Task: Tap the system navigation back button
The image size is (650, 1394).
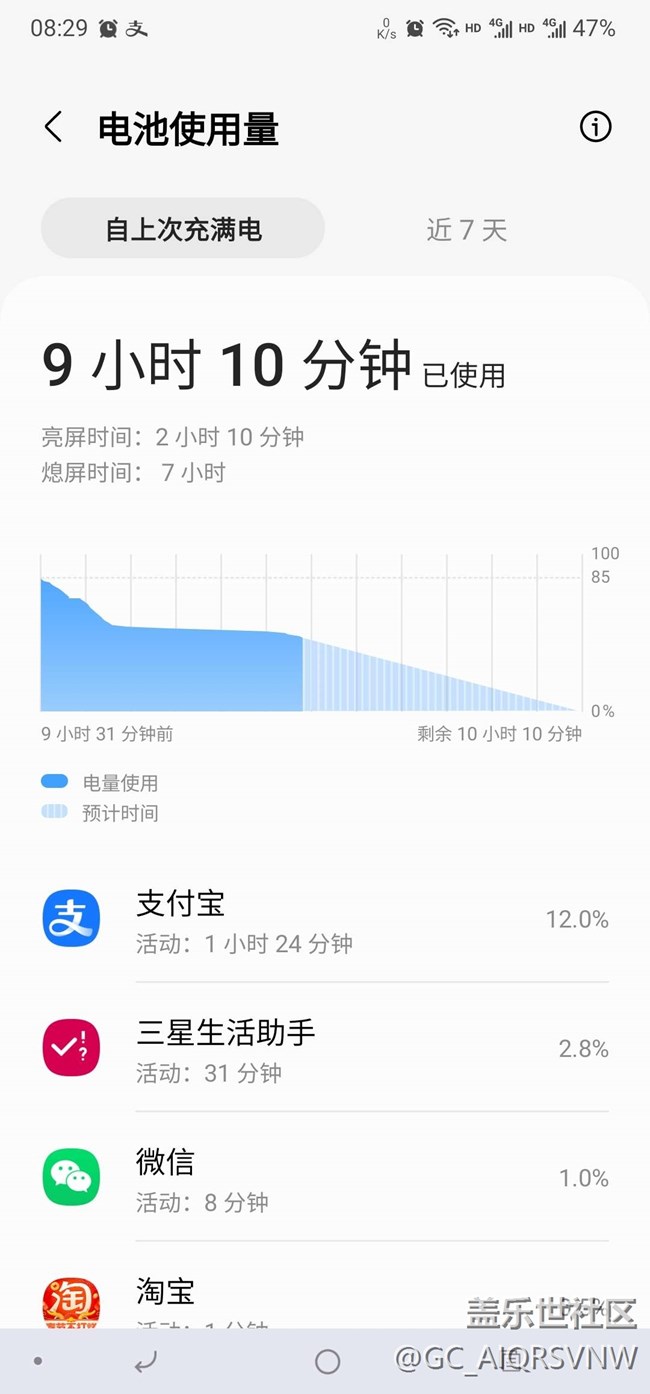Action: coord(146,1362)
